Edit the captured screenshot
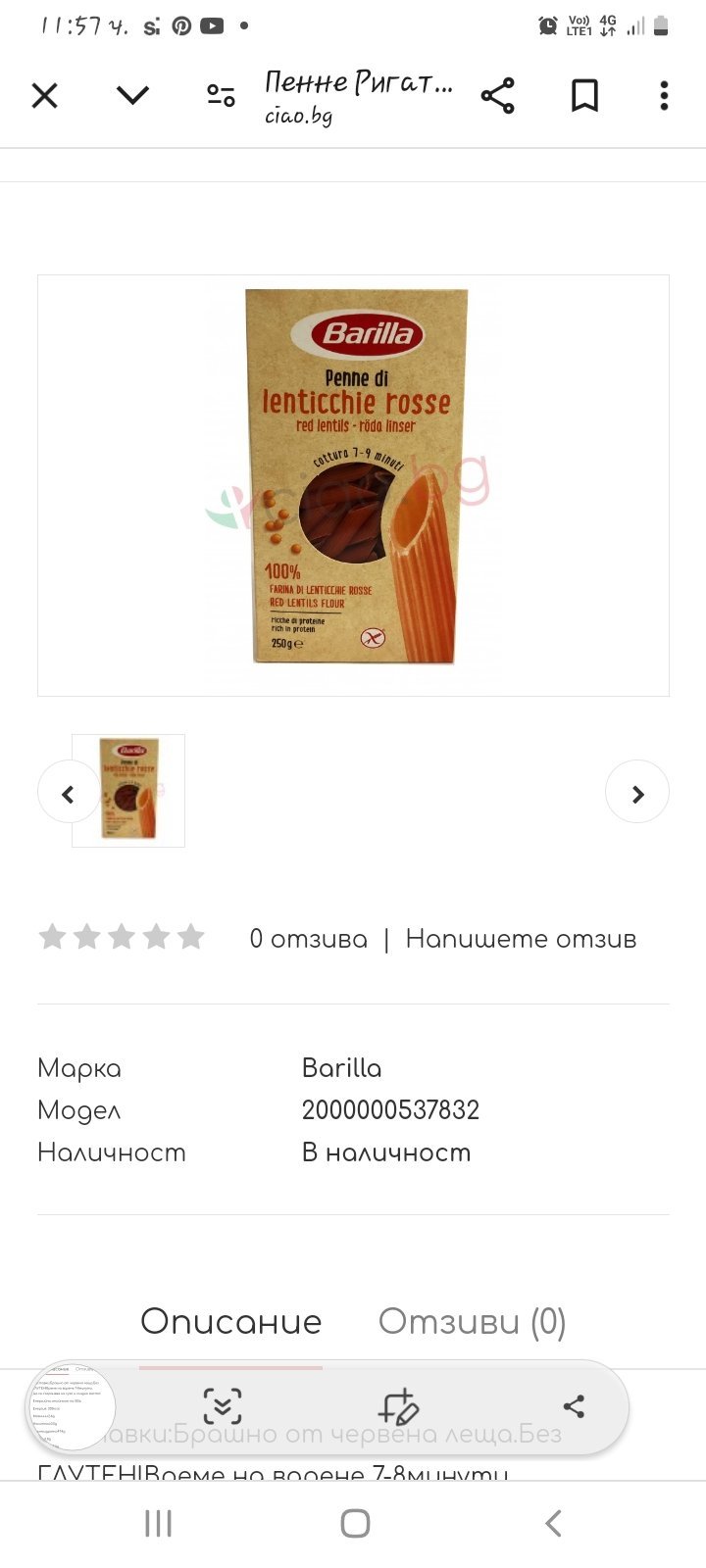The height and width of the screenshot is (1568, 706). click(x=398, y=1407)
